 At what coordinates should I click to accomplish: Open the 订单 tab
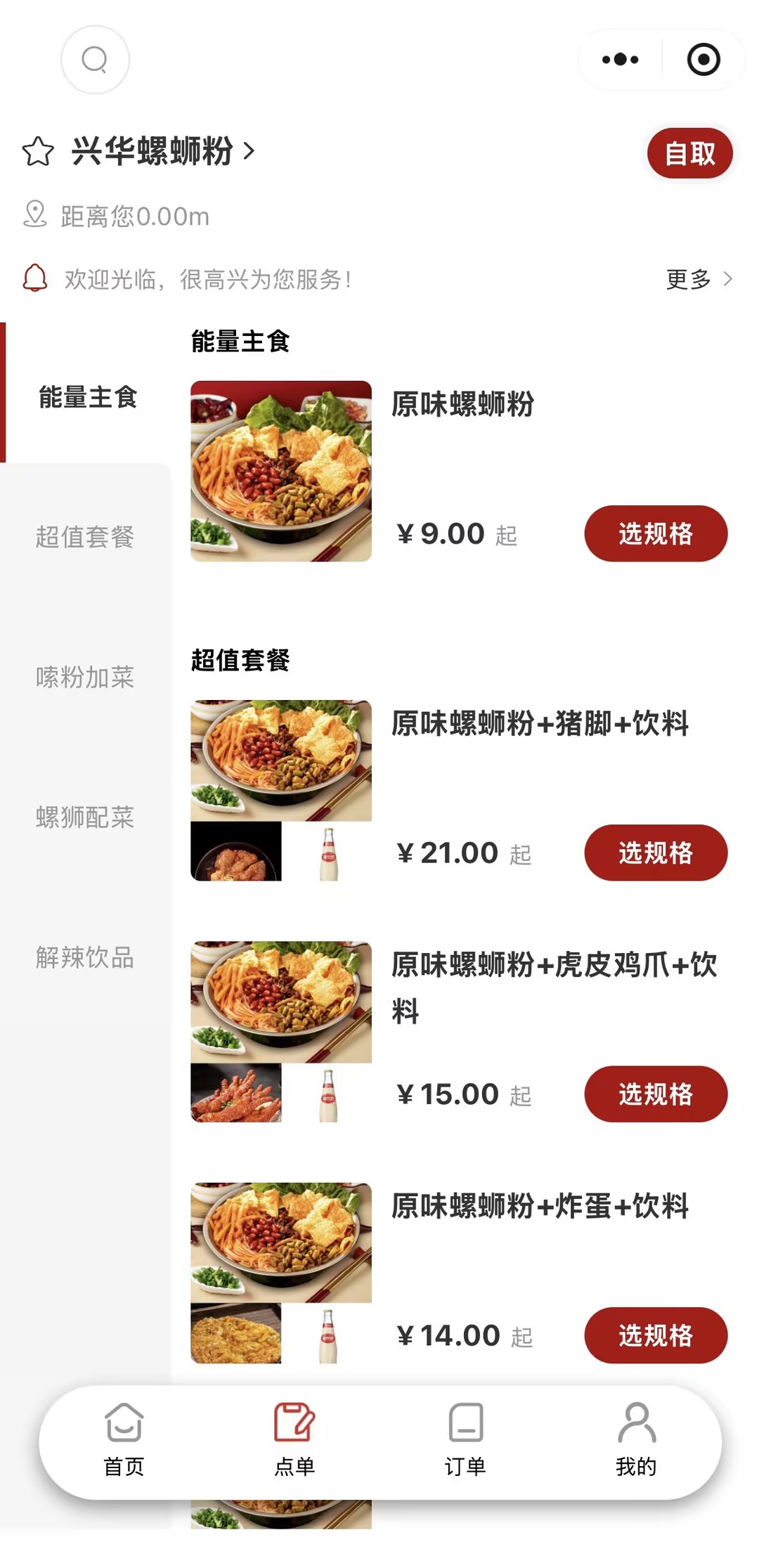click(465, 1441)
